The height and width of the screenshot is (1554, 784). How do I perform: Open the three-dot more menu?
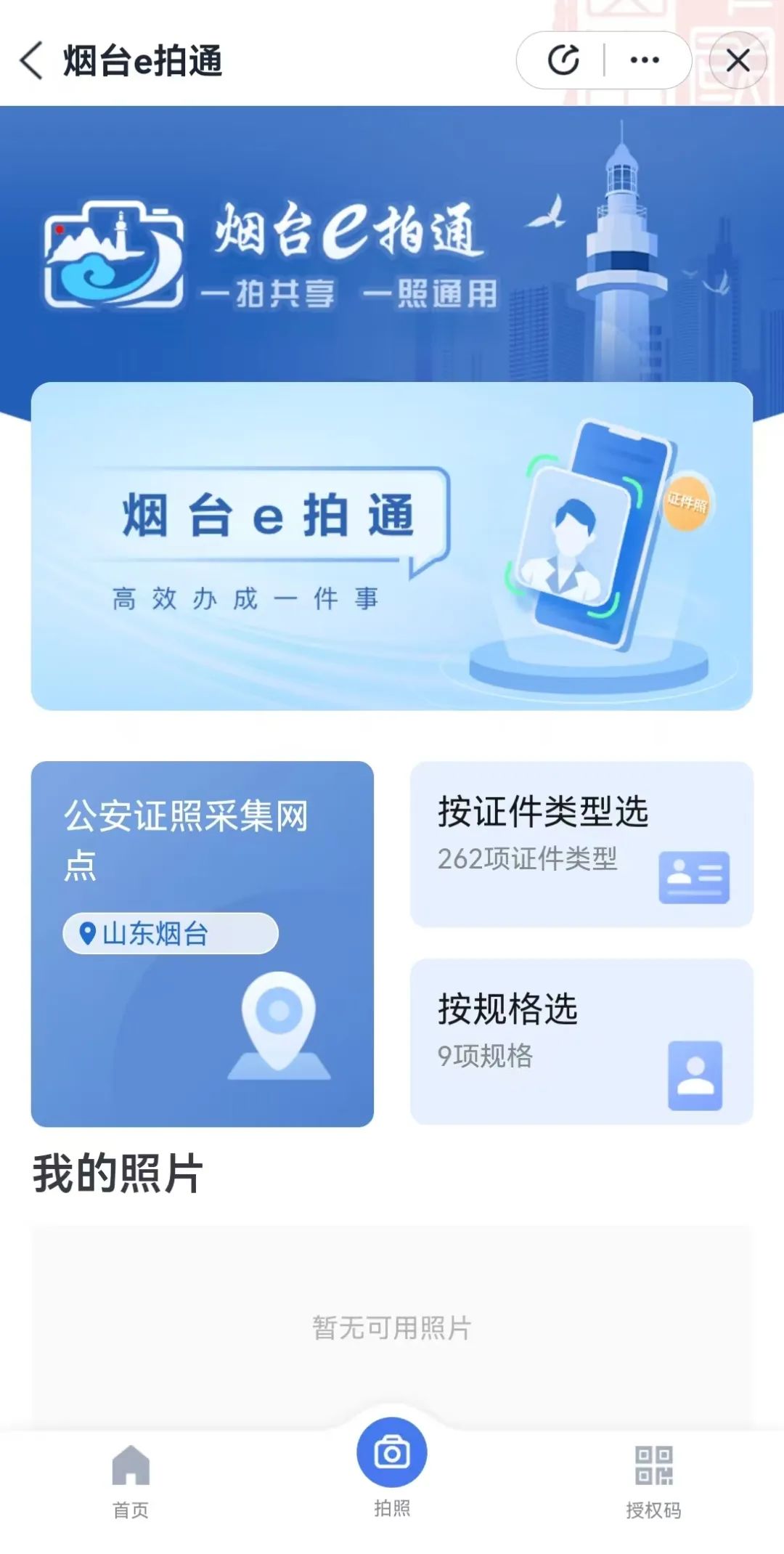[x=645, y=60]
